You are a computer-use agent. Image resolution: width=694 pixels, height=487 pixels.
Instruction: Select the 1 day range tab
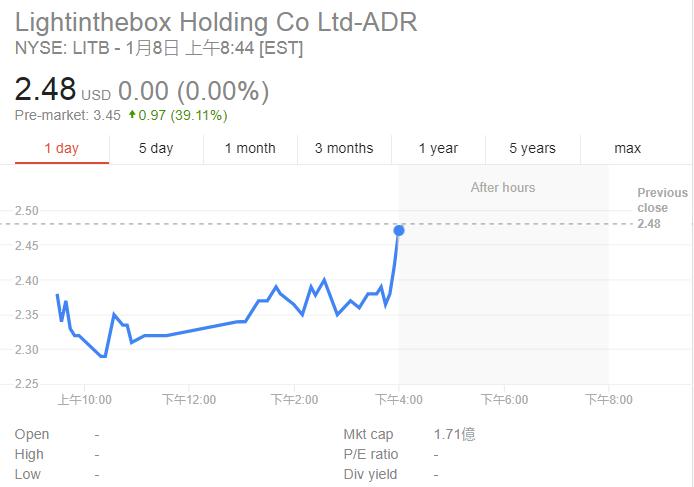(x=61, y=148)
